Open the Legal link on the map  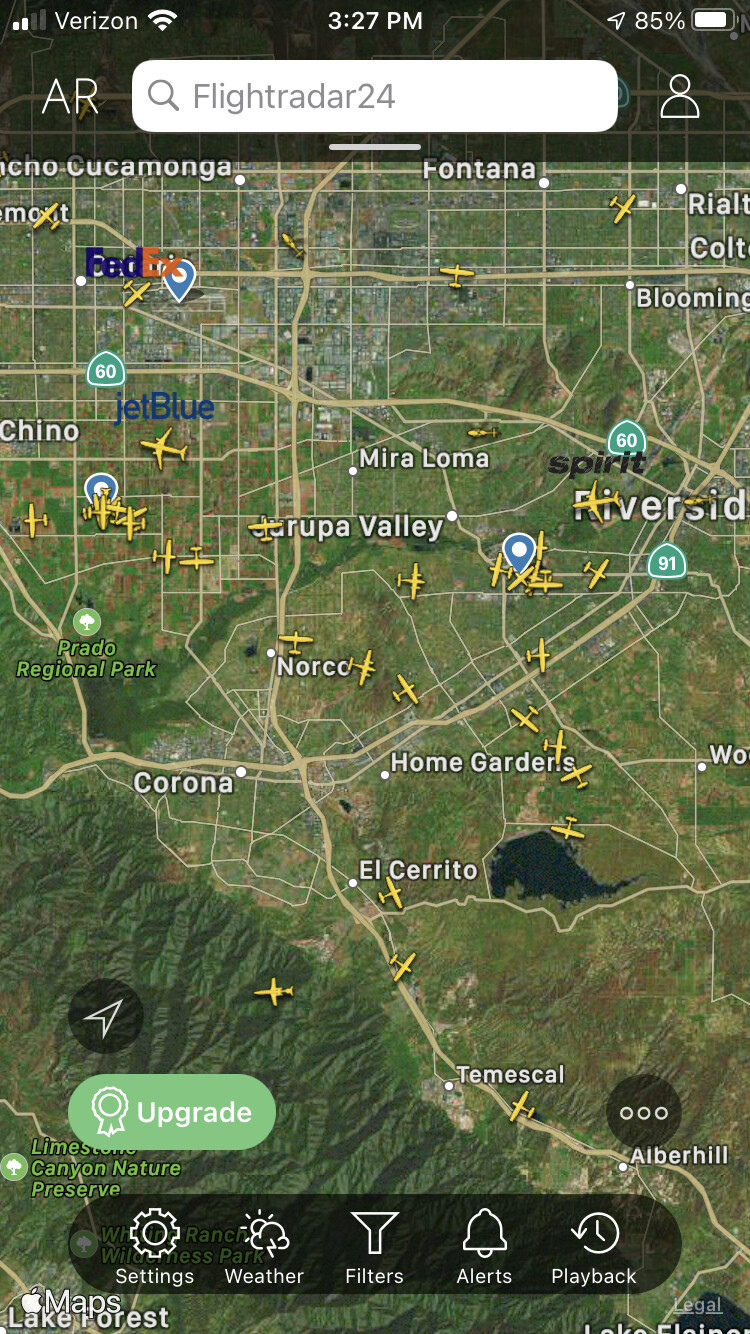tap(697, 1304)
